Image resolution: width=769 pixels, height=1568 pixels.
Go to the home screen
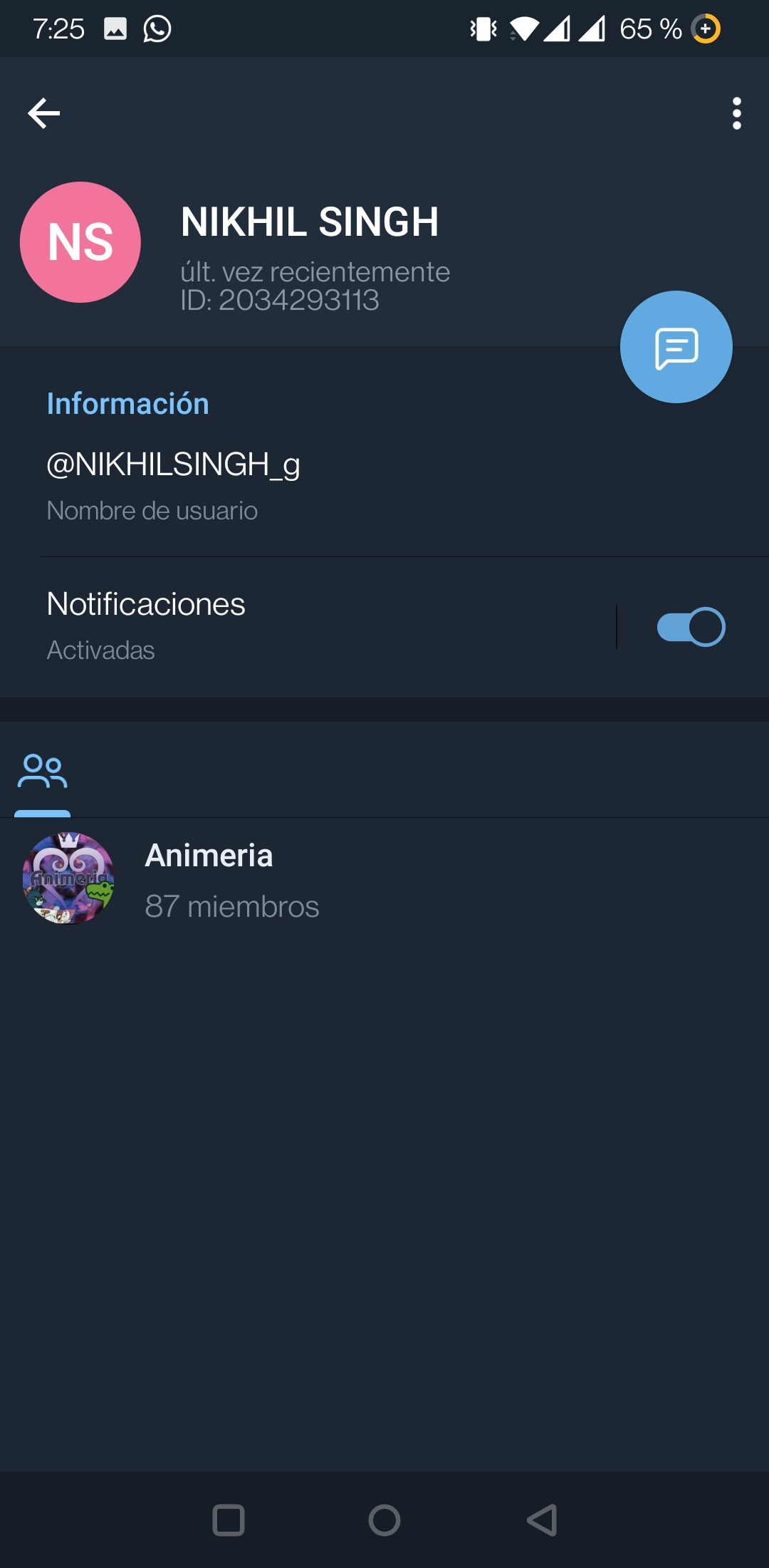(x=384, y=1520)
